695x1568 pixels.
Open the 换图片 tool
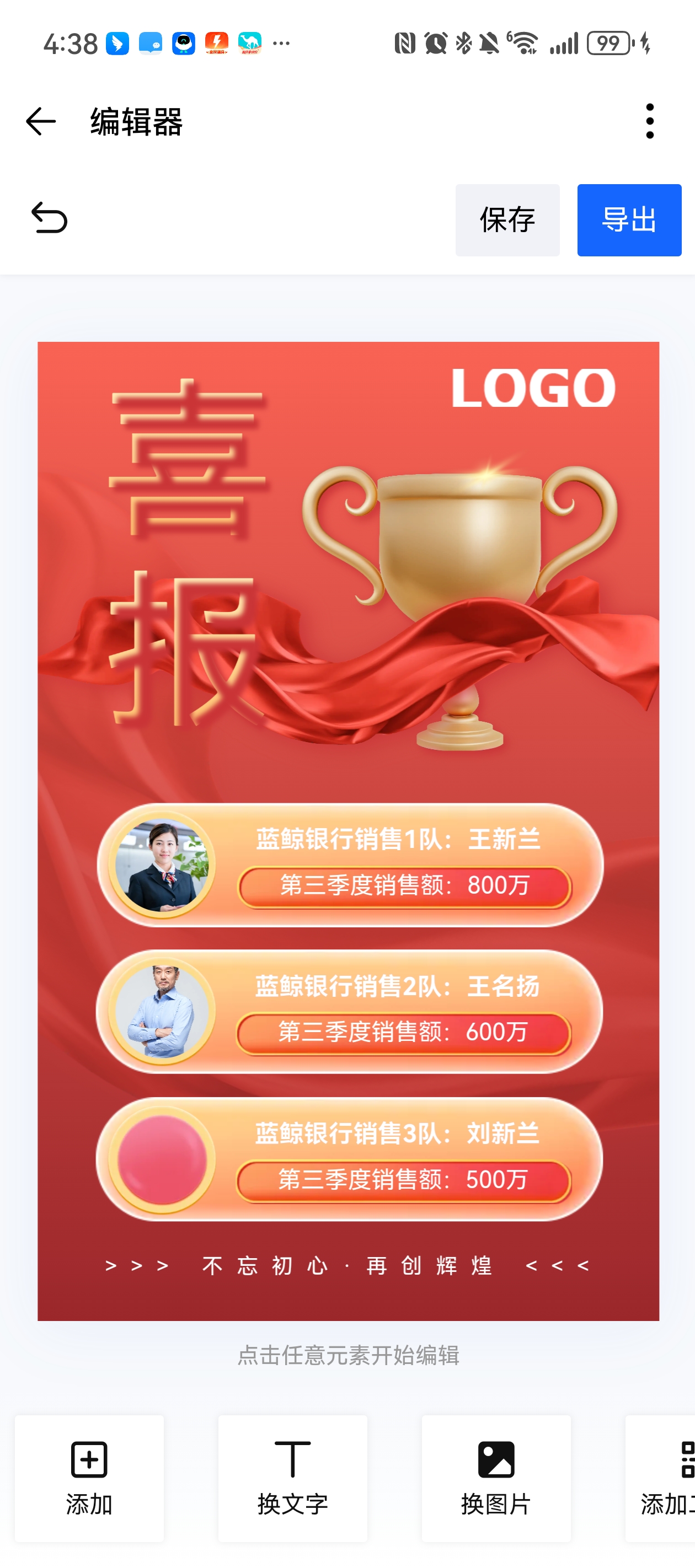[496, 1477]
